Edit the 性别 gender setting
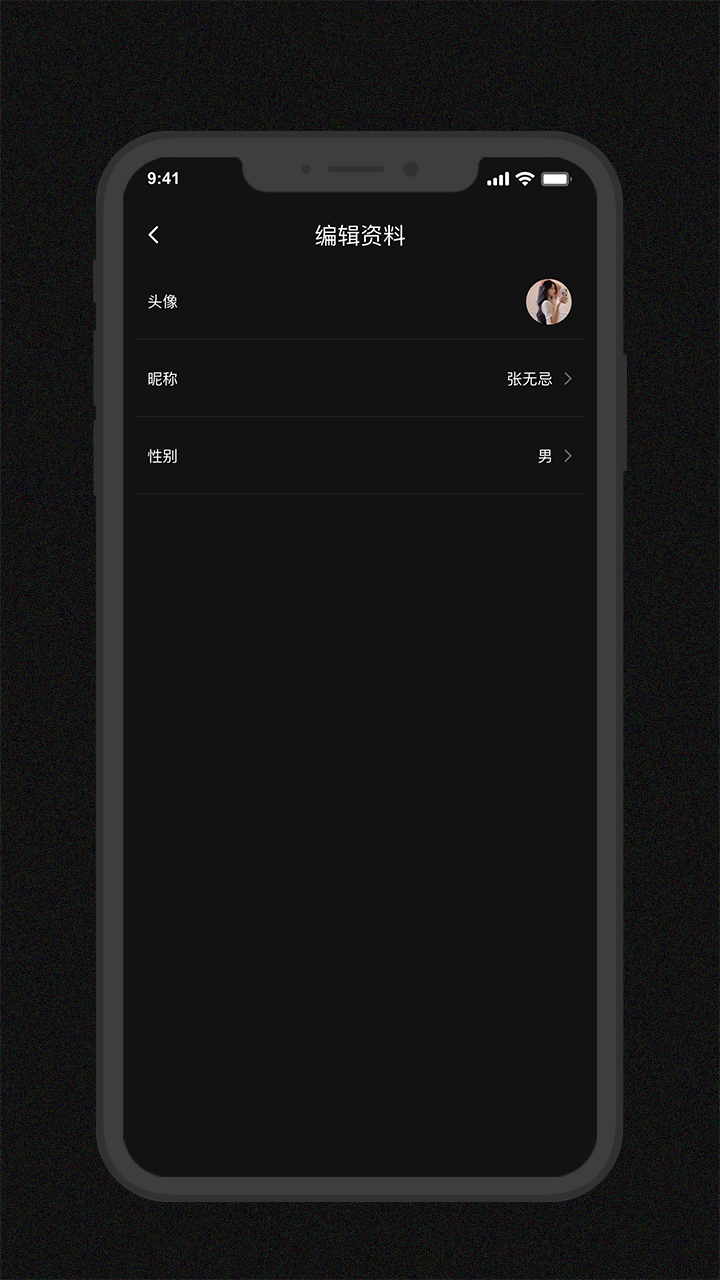This screenshot has height=1280, width=720. pos(360,456)
